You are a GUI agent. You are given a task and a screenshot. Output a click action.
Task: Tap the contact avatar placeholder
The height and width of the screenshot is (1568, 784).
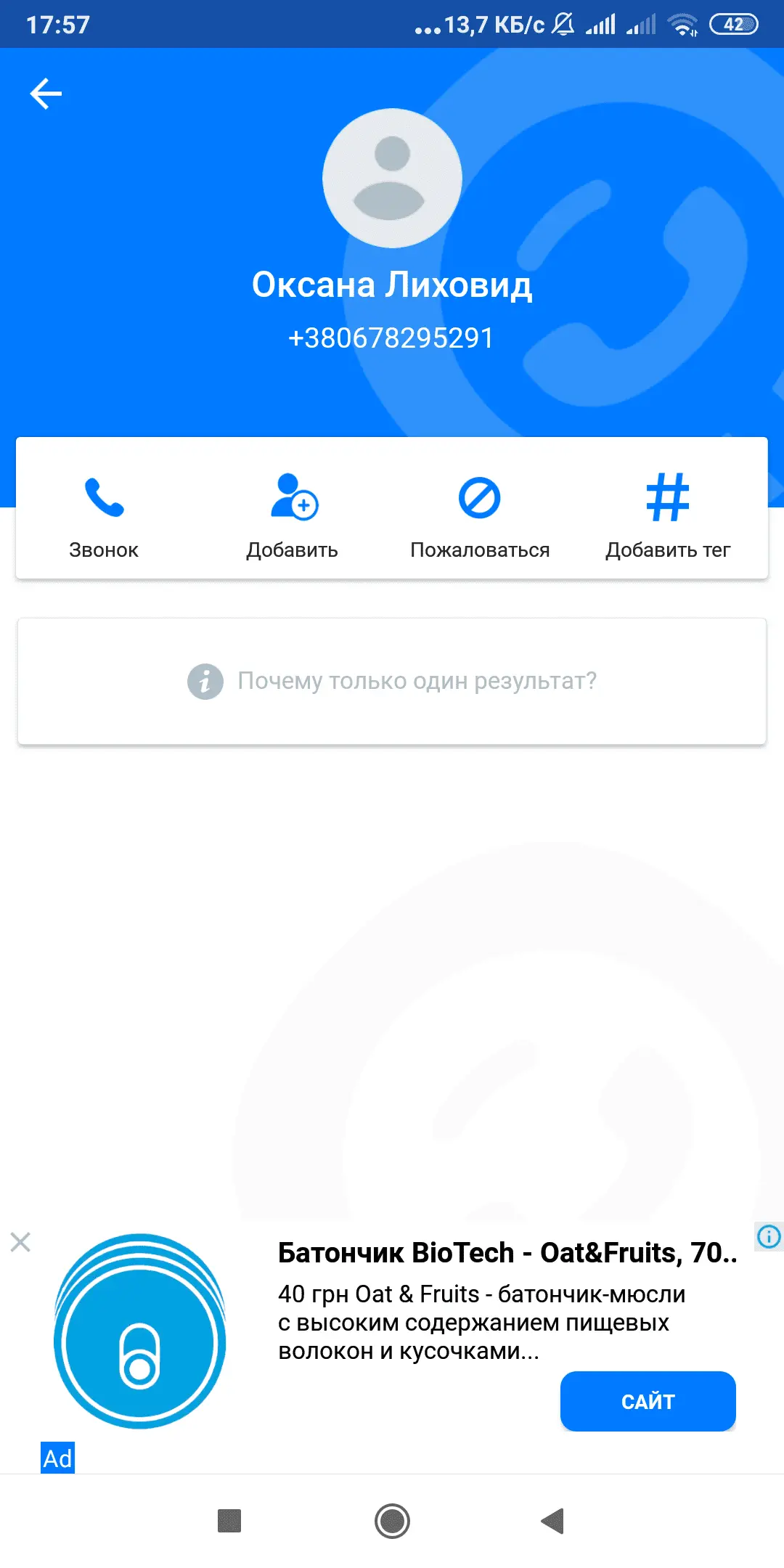[392, 178]
